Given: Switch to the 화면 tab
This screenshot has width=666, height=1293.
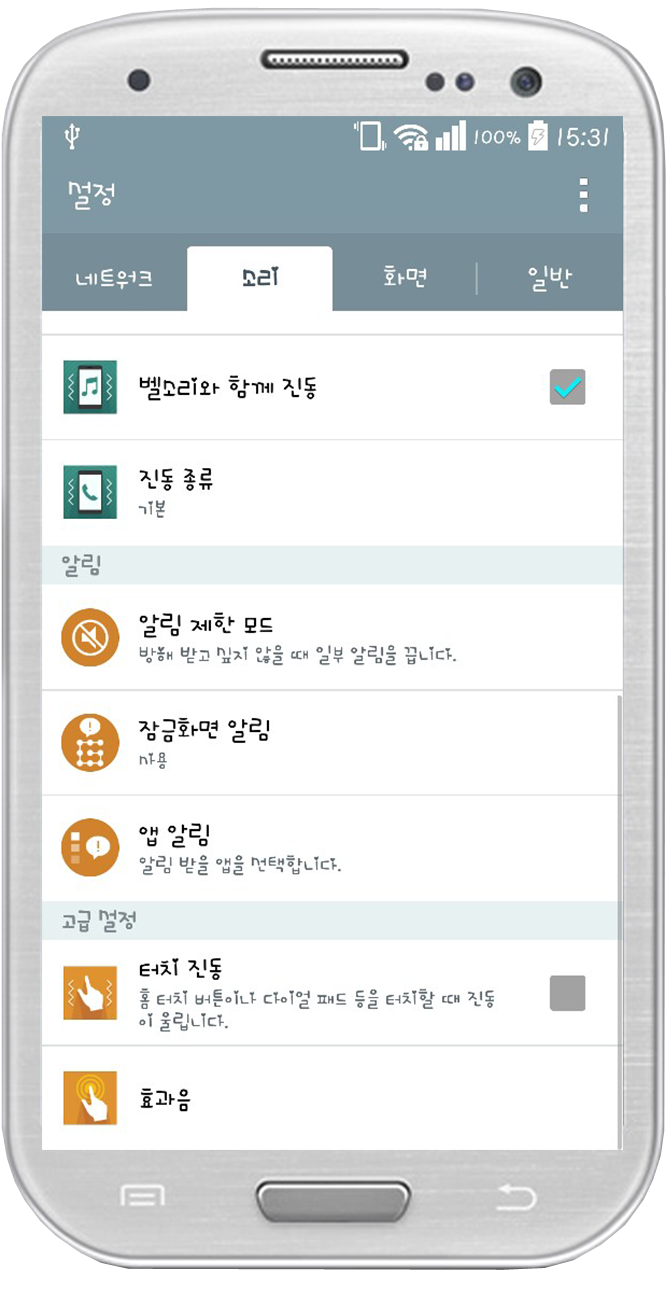Looking at the screenshot, I should pyautogui.click(x=405, y=278).
